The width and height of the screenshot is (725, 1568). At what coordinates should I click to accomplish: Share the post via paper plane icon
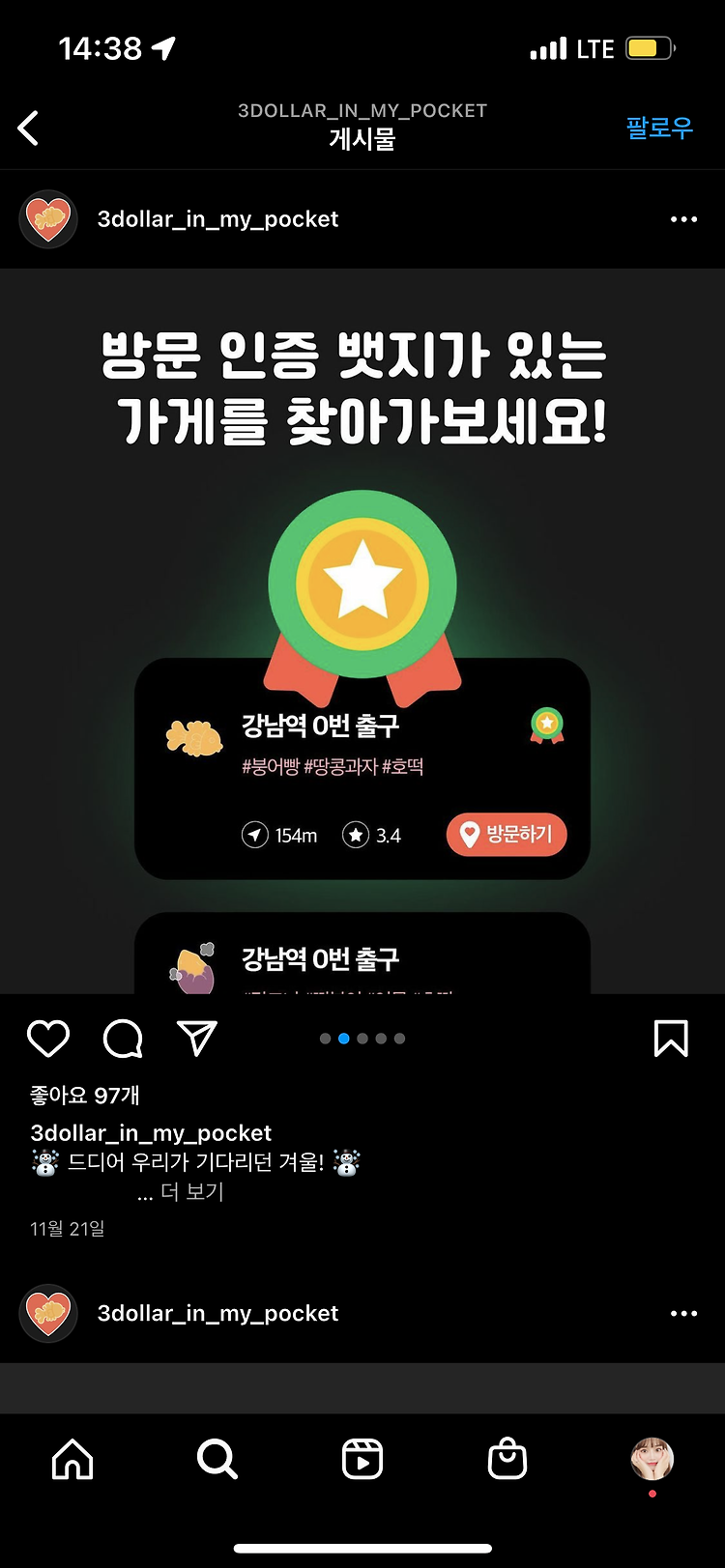197,1038
